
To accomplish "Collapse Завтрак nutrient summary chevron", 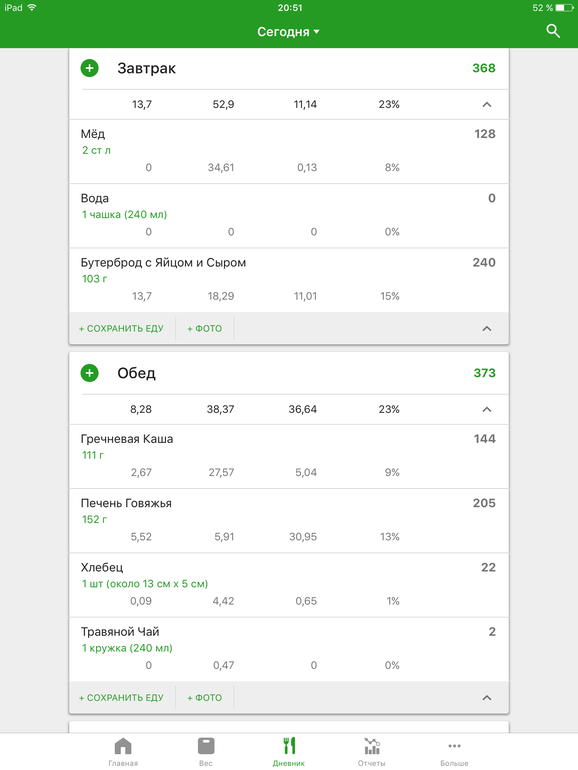I will [x=487, y=104].
